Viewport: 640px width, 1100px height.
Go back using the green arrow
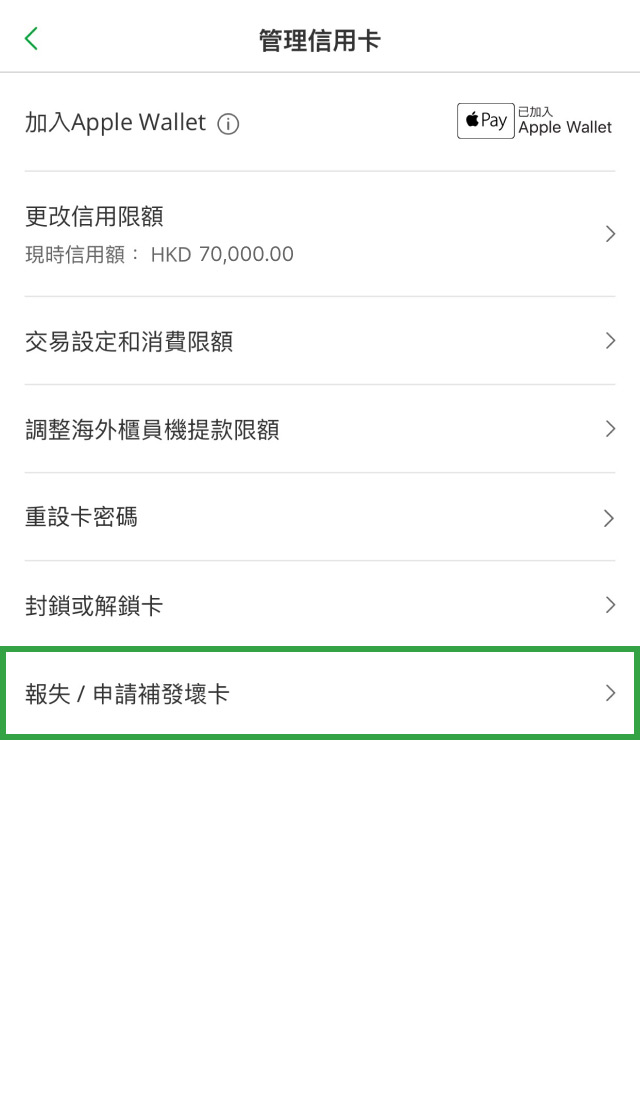32,39
